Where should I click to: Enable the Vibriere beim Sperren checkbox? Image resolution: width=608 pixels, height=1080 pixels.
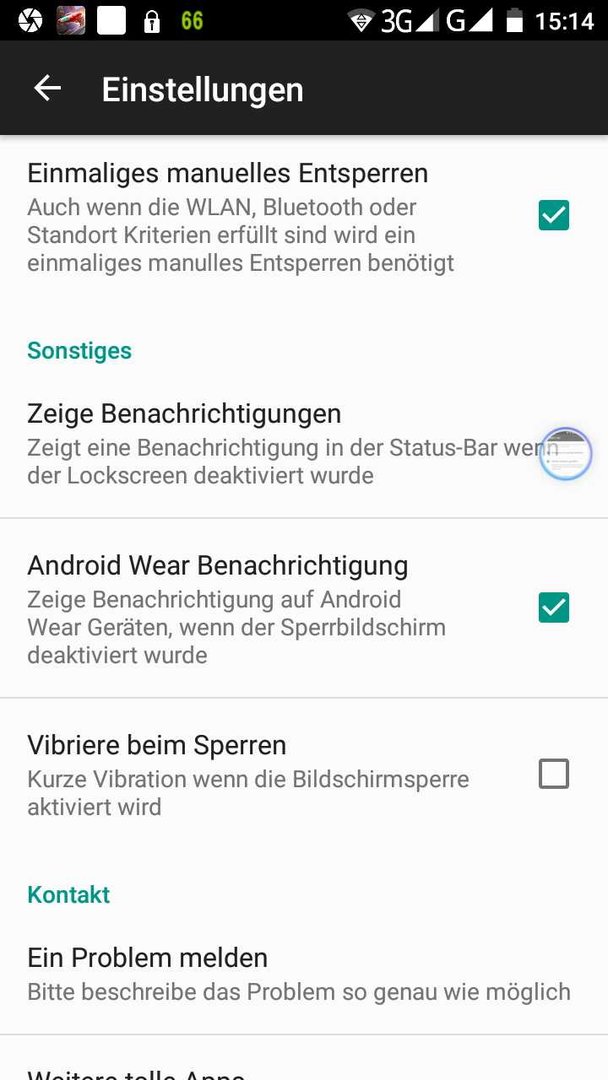554,773
